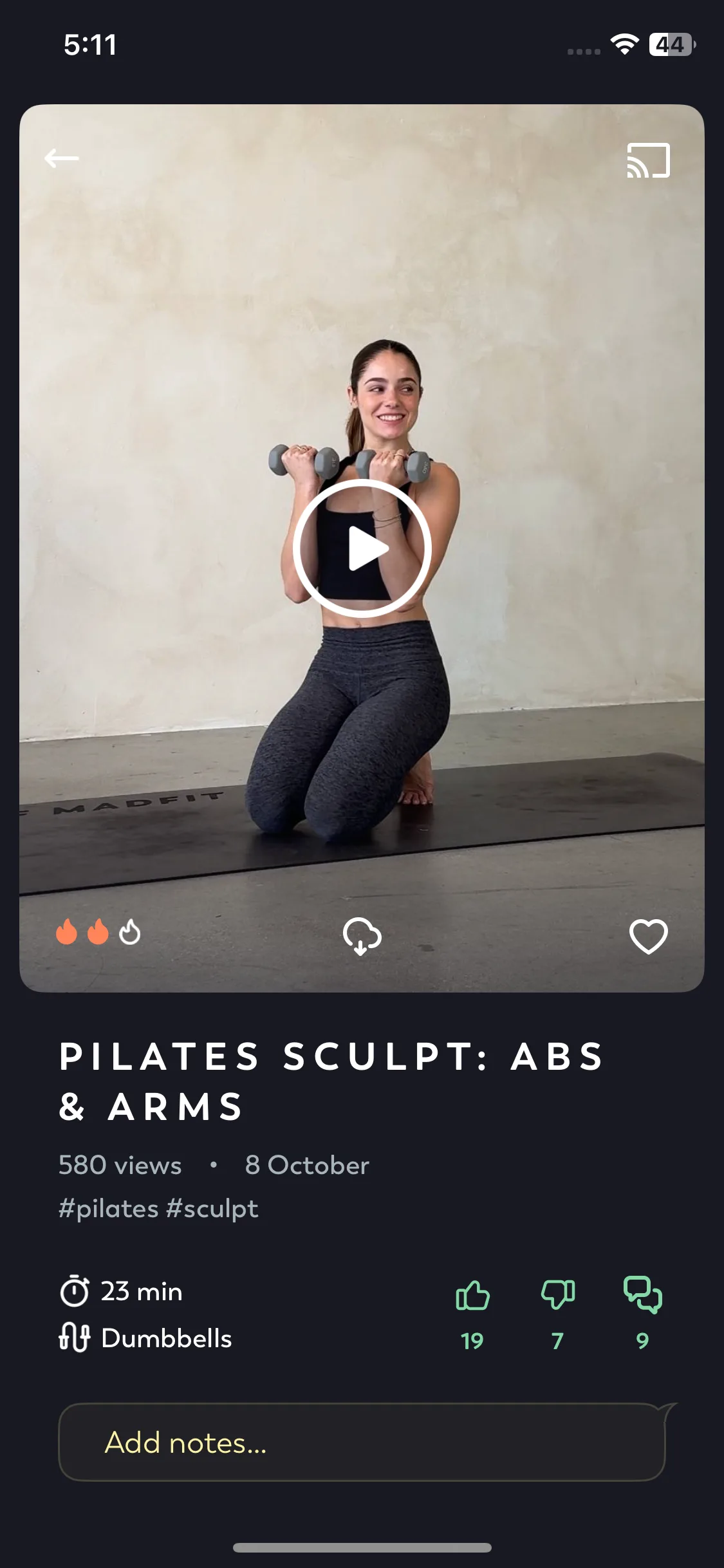
Task: Add this workout to favorites
Action: click(x=648, y=937)
